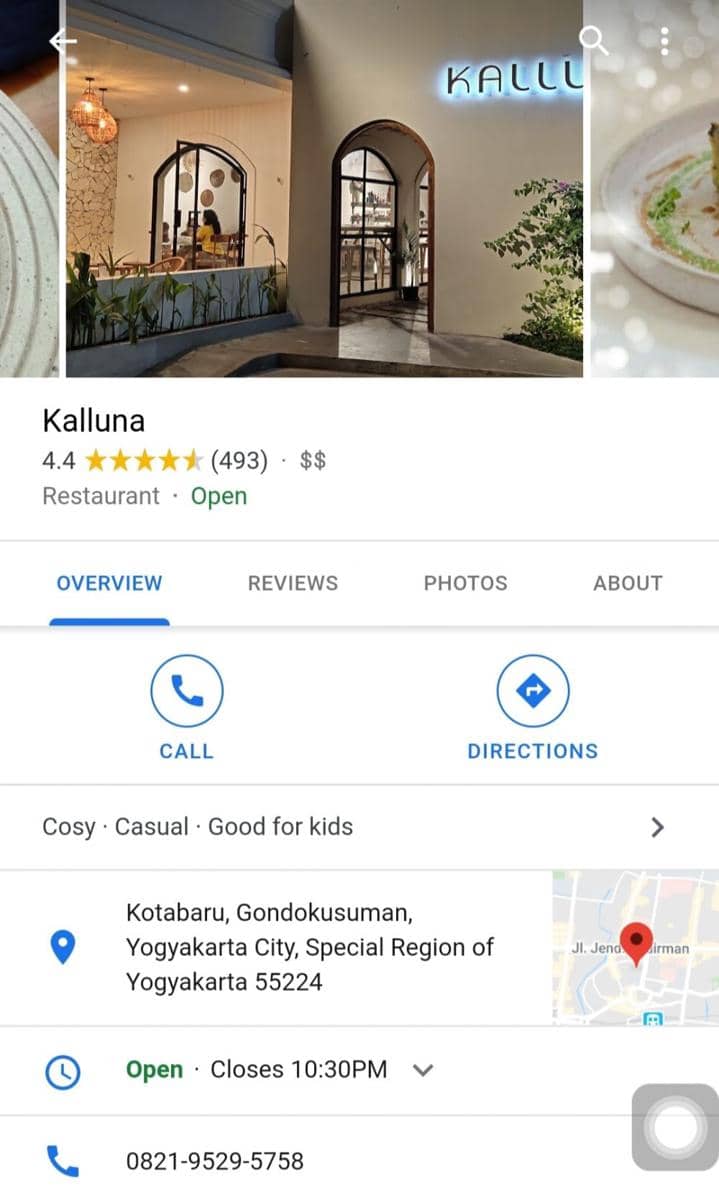Switch to the About tab
Image resolution: width=719 pixels, height=1200 pixels.
click(x=627, y=583)
